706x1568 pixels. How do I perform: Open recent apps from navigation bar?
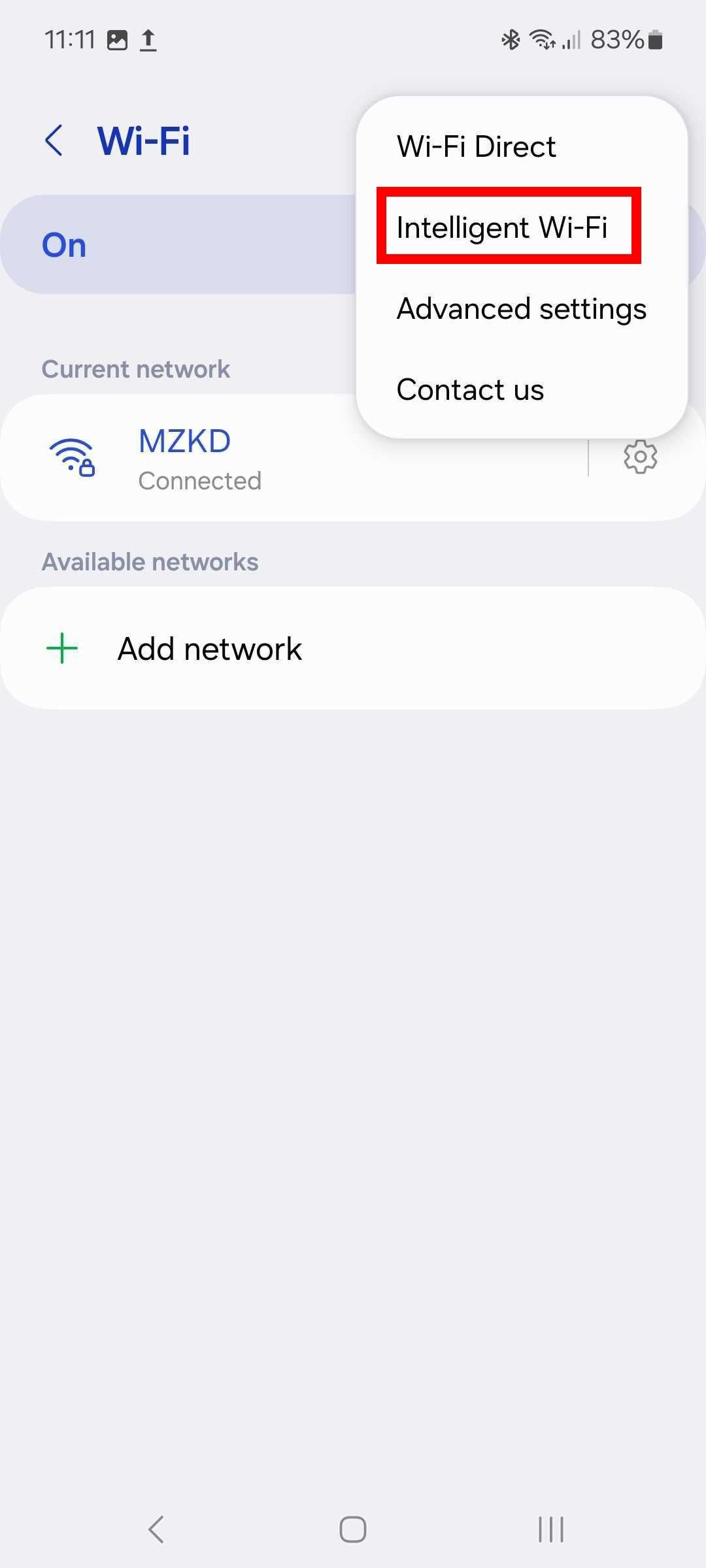click(x=550, y=1529)
